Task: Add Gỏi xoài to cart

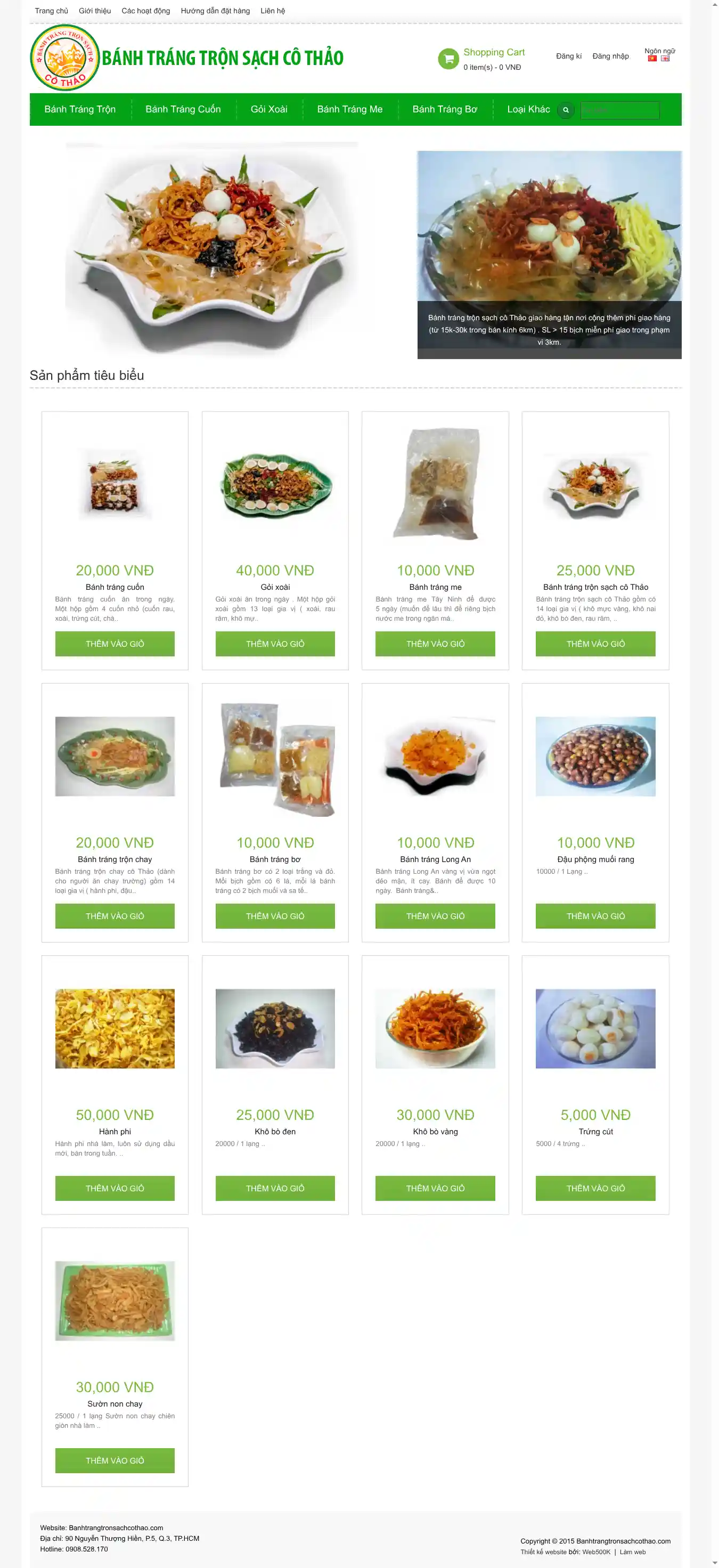Action: (x=275, y=644)
